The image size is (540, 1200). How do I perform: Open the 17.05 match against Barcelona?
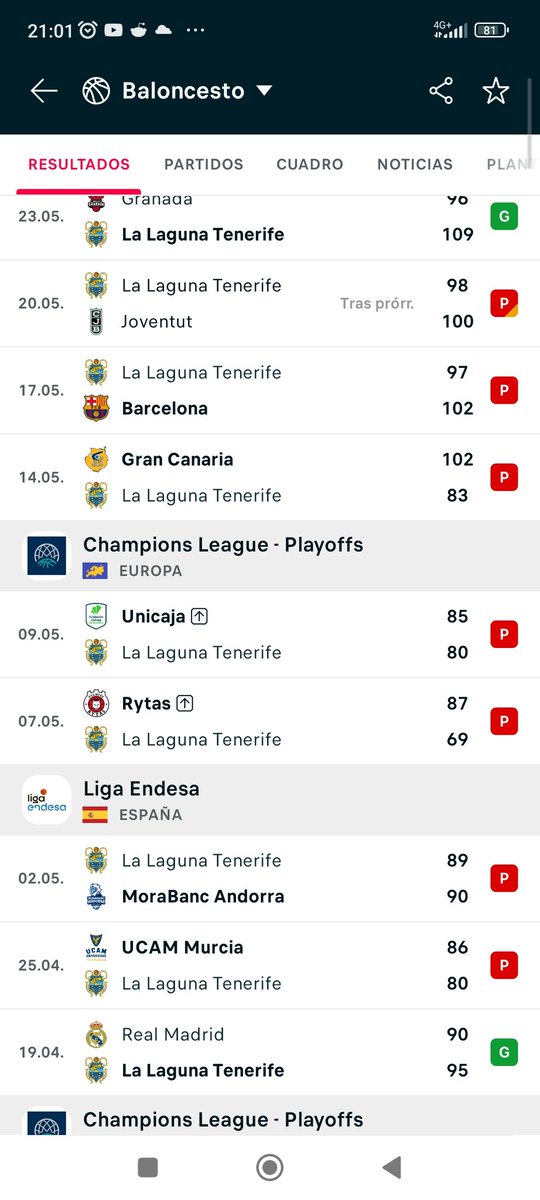[x=270, y=391]
